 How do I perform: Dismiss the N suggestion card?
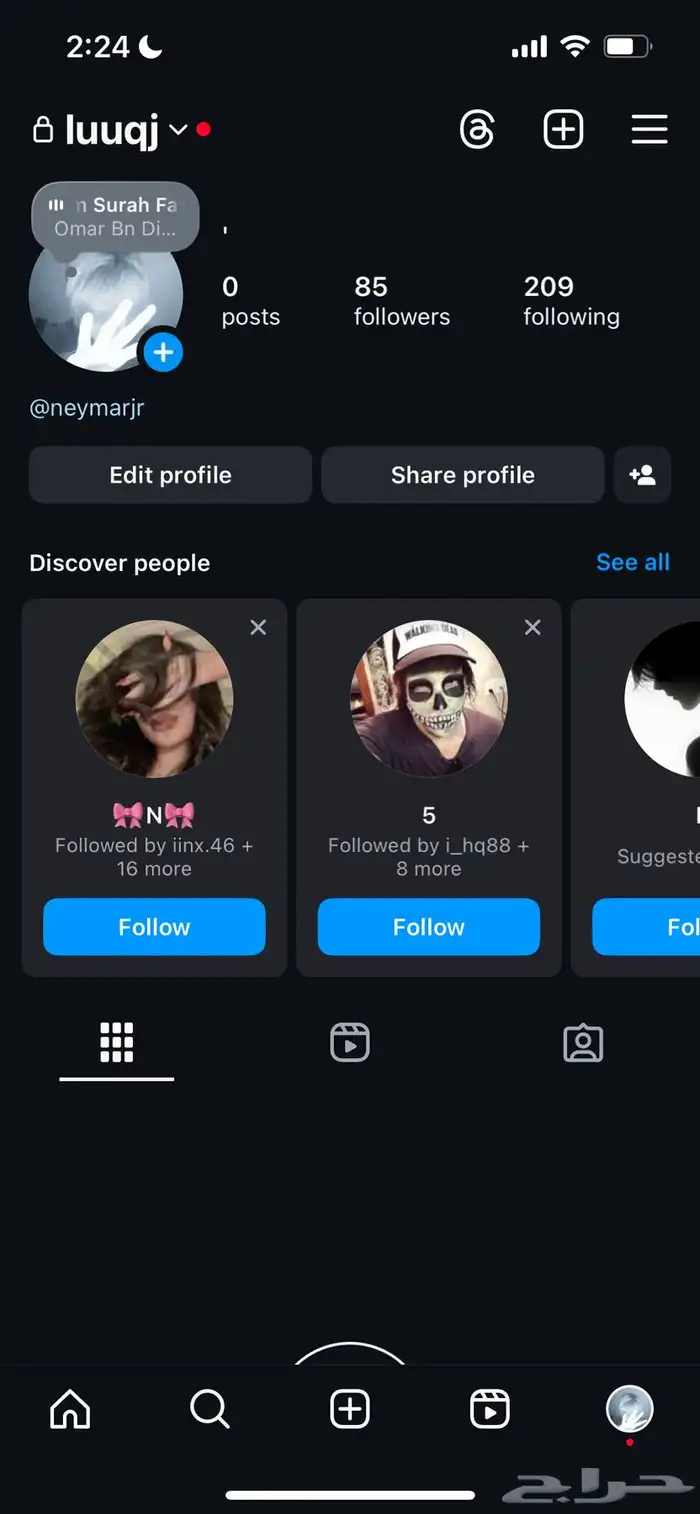pyautogui.click(x=258, y=627)
